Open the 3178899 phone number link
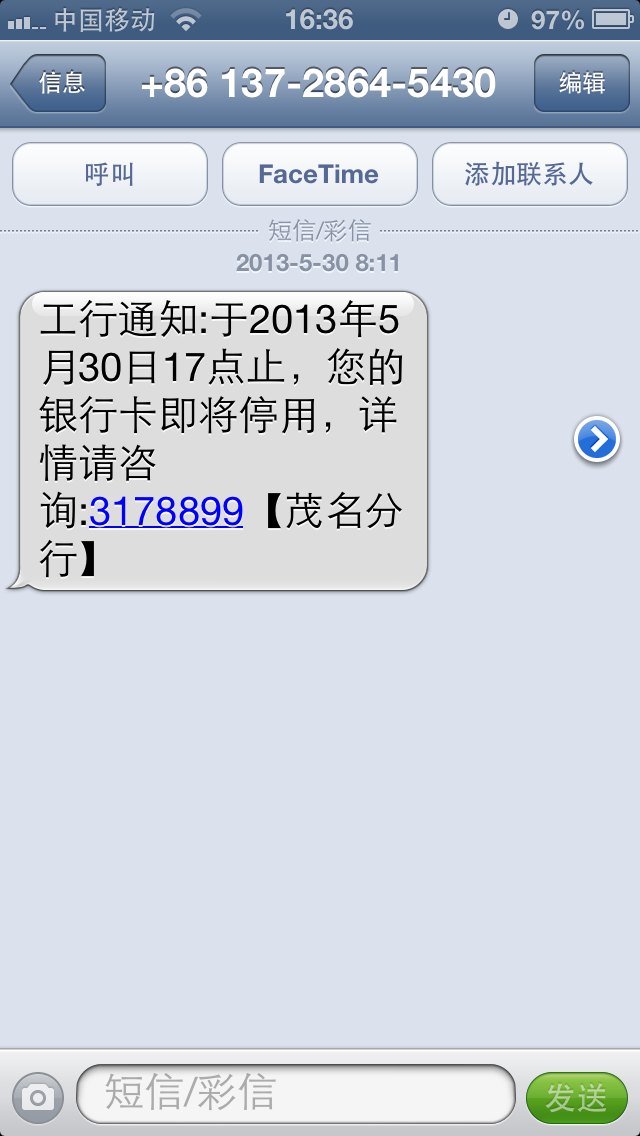The width and height of the screenshot is (640, 1136). pos(166,512)
